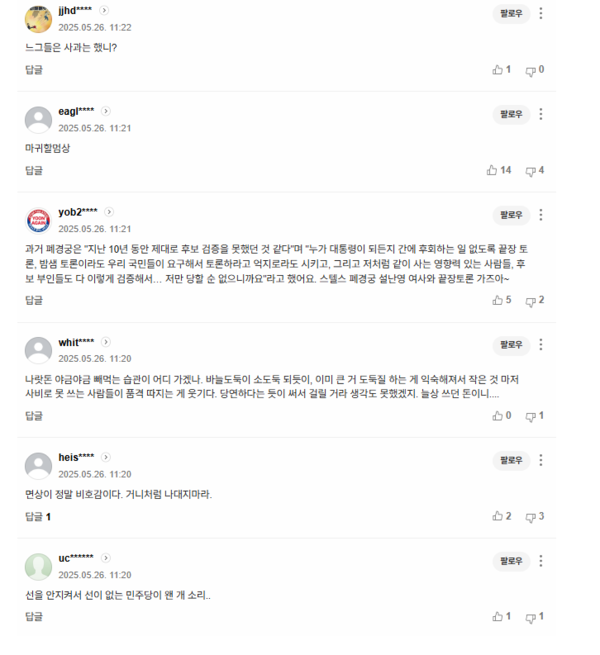This screenshot has width=600, height=655.
Task: Open more options on yob2****'s comment
Action: pyautogui.click(x=541, y=215)
